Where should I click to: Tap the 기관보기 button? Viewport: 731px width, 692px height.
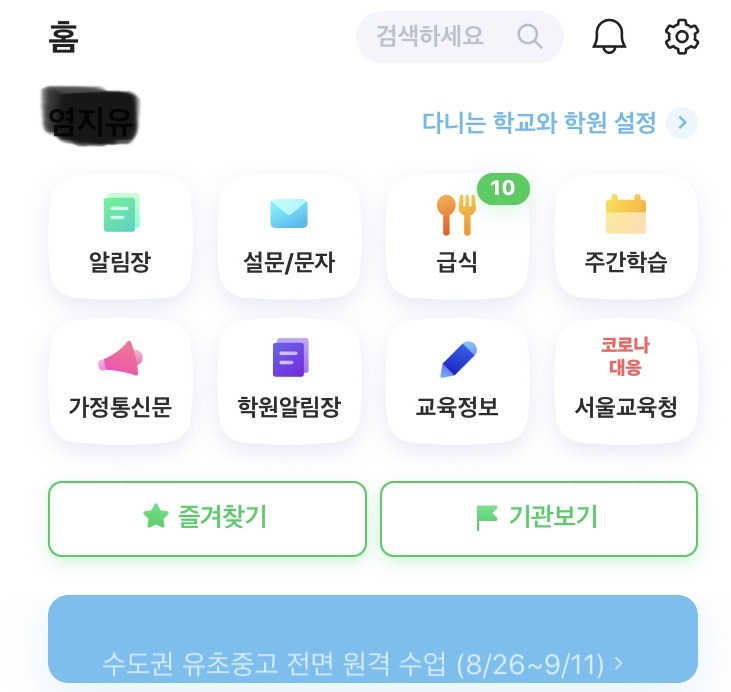539,519
